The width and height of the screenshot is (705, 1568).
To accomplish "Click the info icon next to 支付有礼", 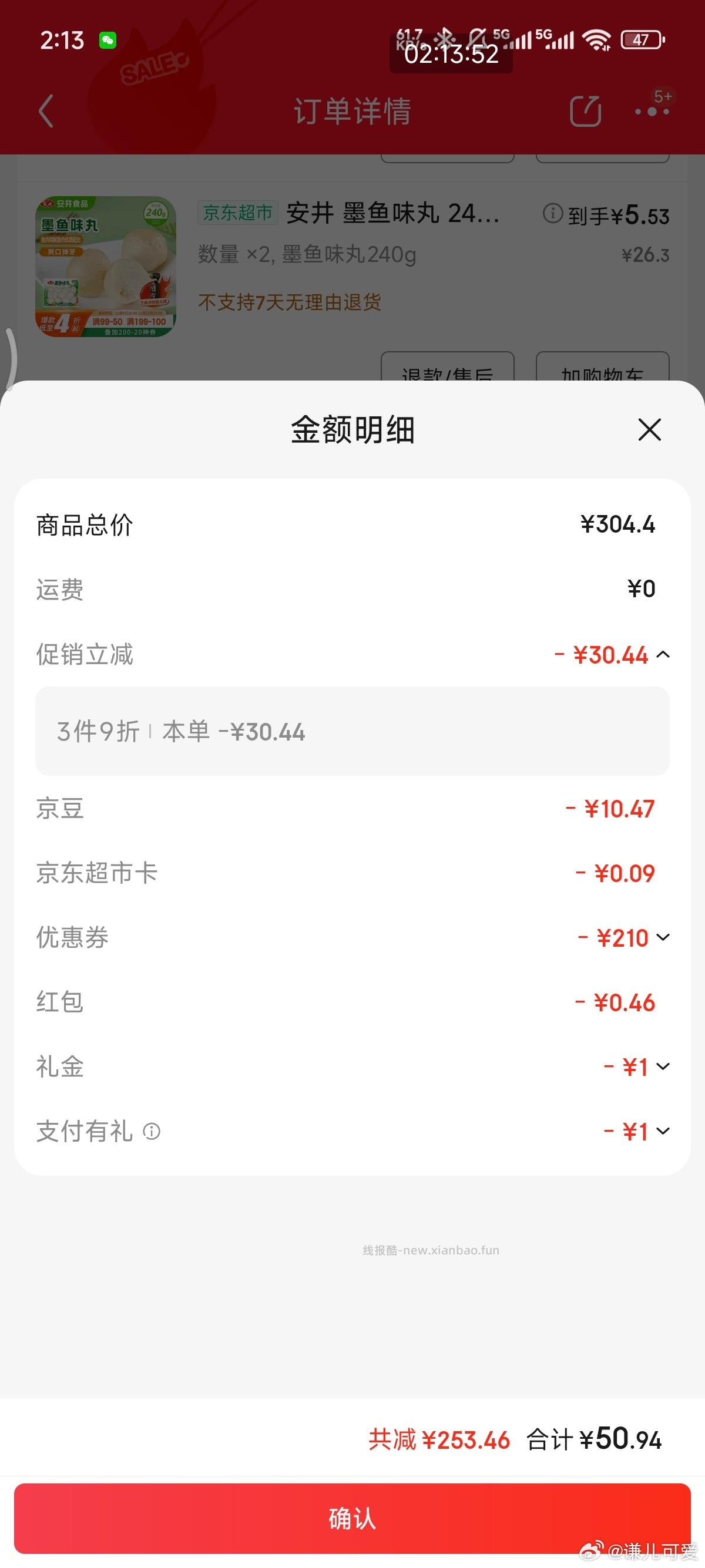I will (151, 1132).
